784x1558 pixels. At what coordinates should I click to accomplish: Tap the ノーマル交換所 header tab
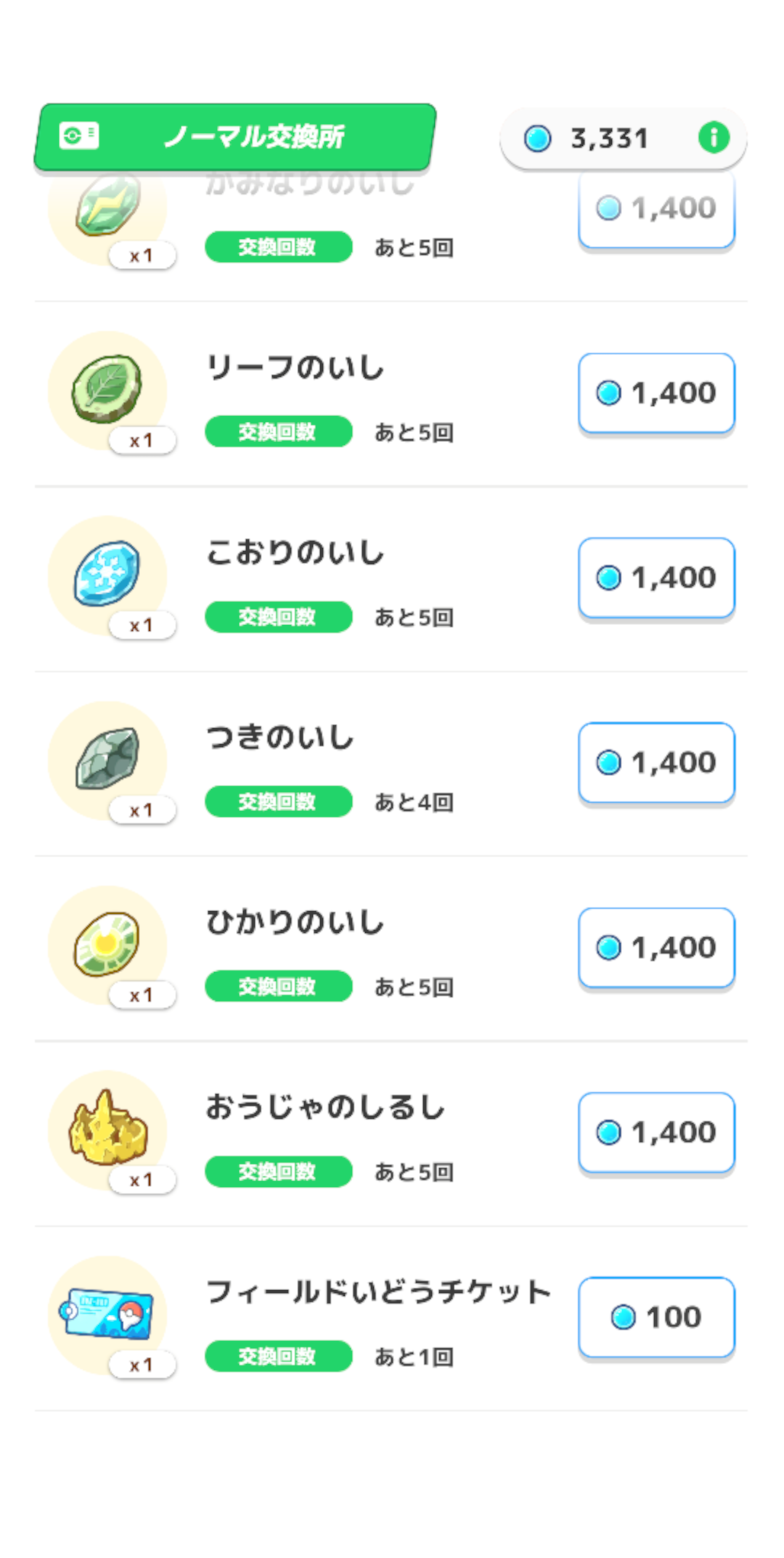click(x=235, y=137)
